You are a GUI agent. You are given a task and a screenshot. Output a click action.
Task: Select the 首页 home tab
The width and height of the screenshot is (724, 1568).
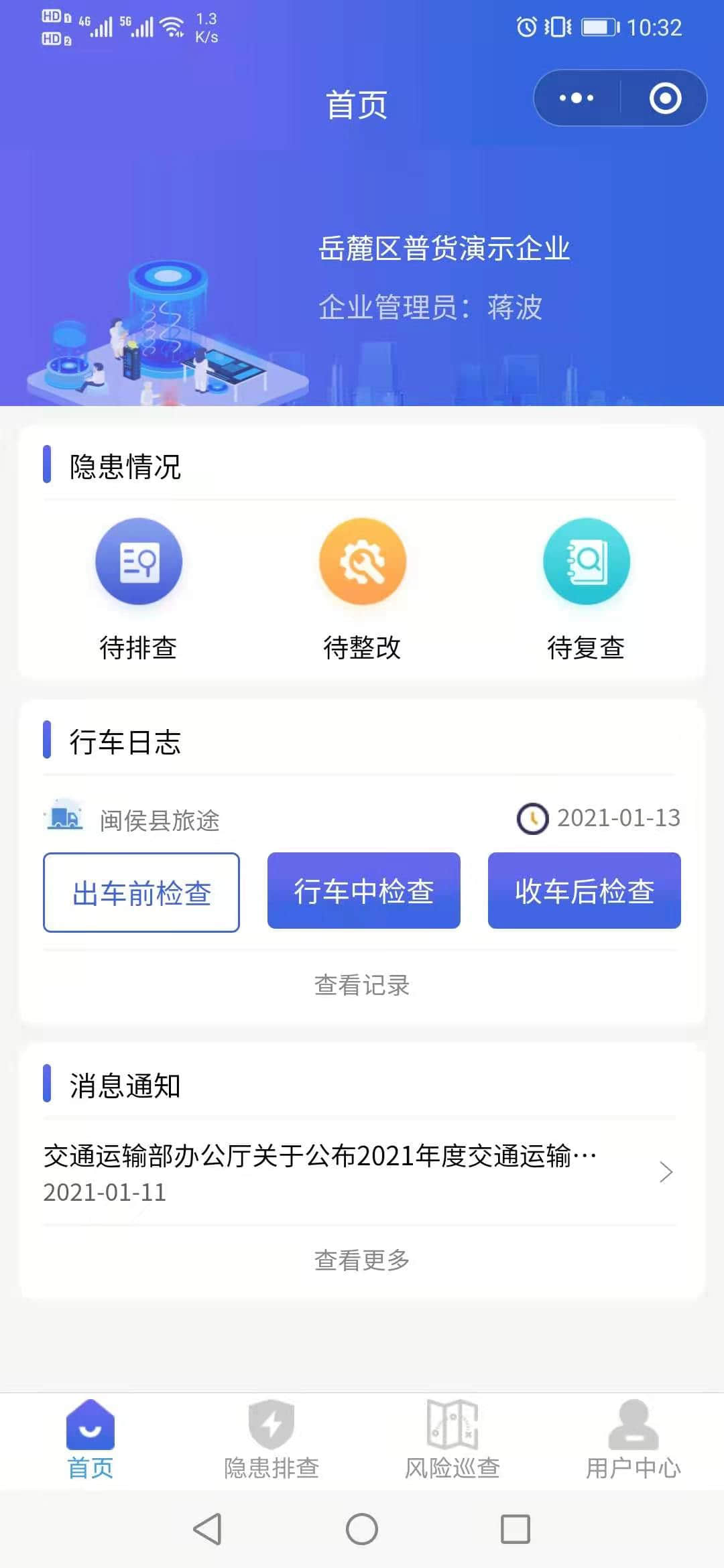click(90, 1439)
